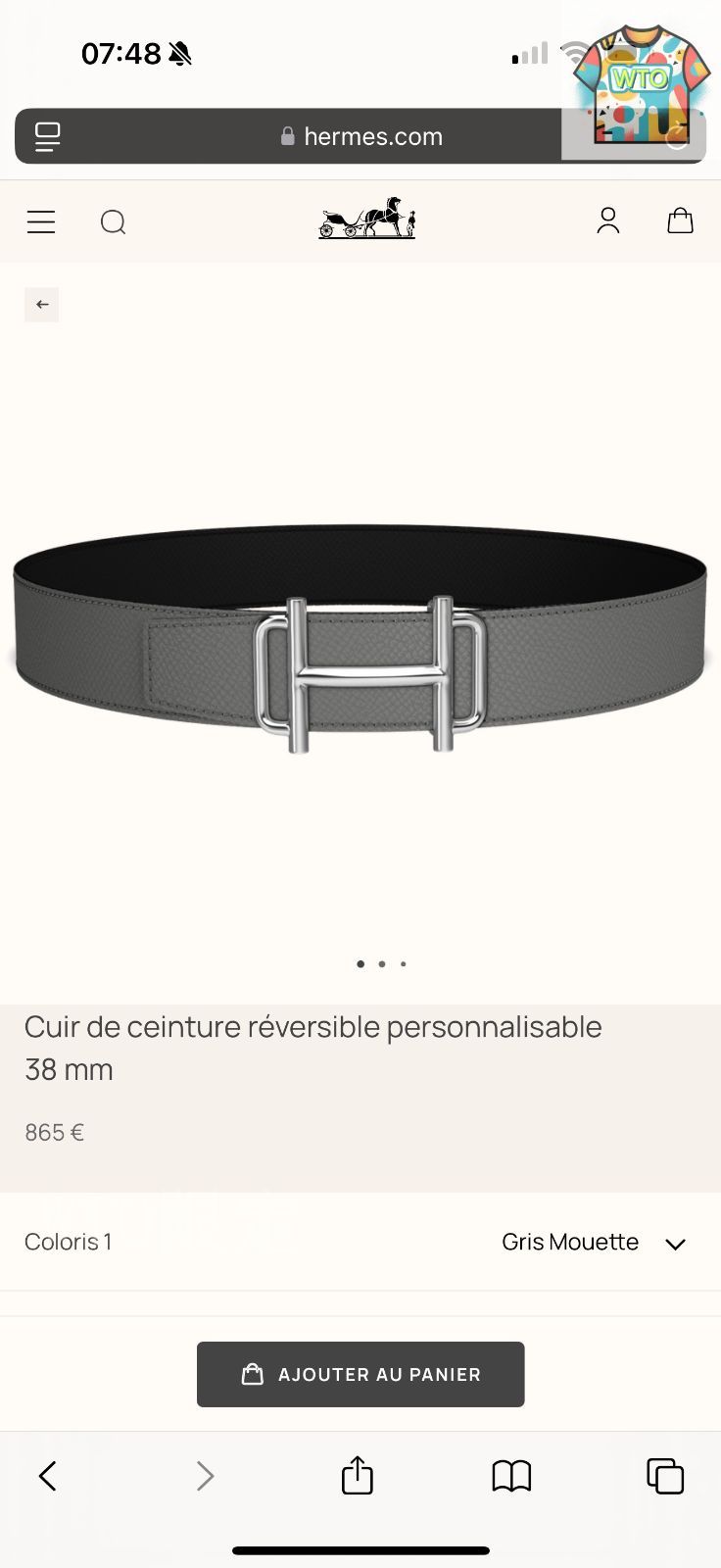Tap Ajouter au panier button

(x=360, y=1374)
